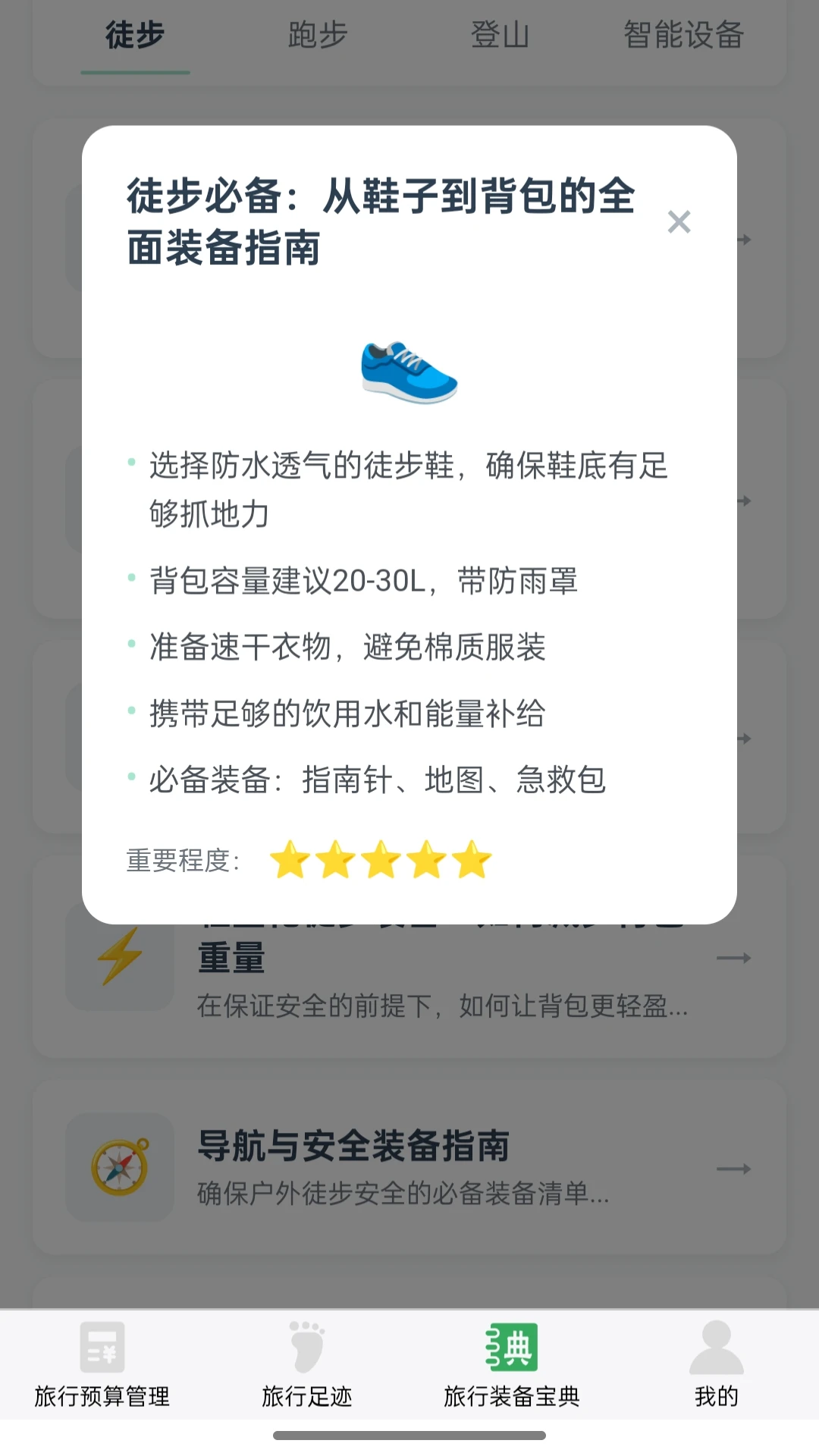Switch to the 跑步 tab

[x=318, y=35]
